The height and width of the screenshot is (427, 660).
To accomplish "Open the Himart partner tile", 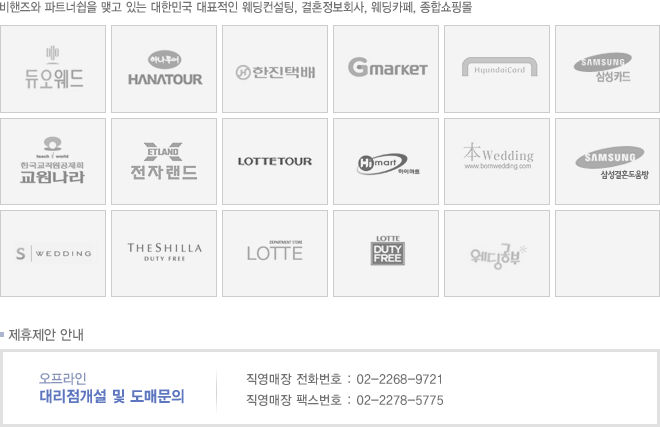I will click(386, 161).
